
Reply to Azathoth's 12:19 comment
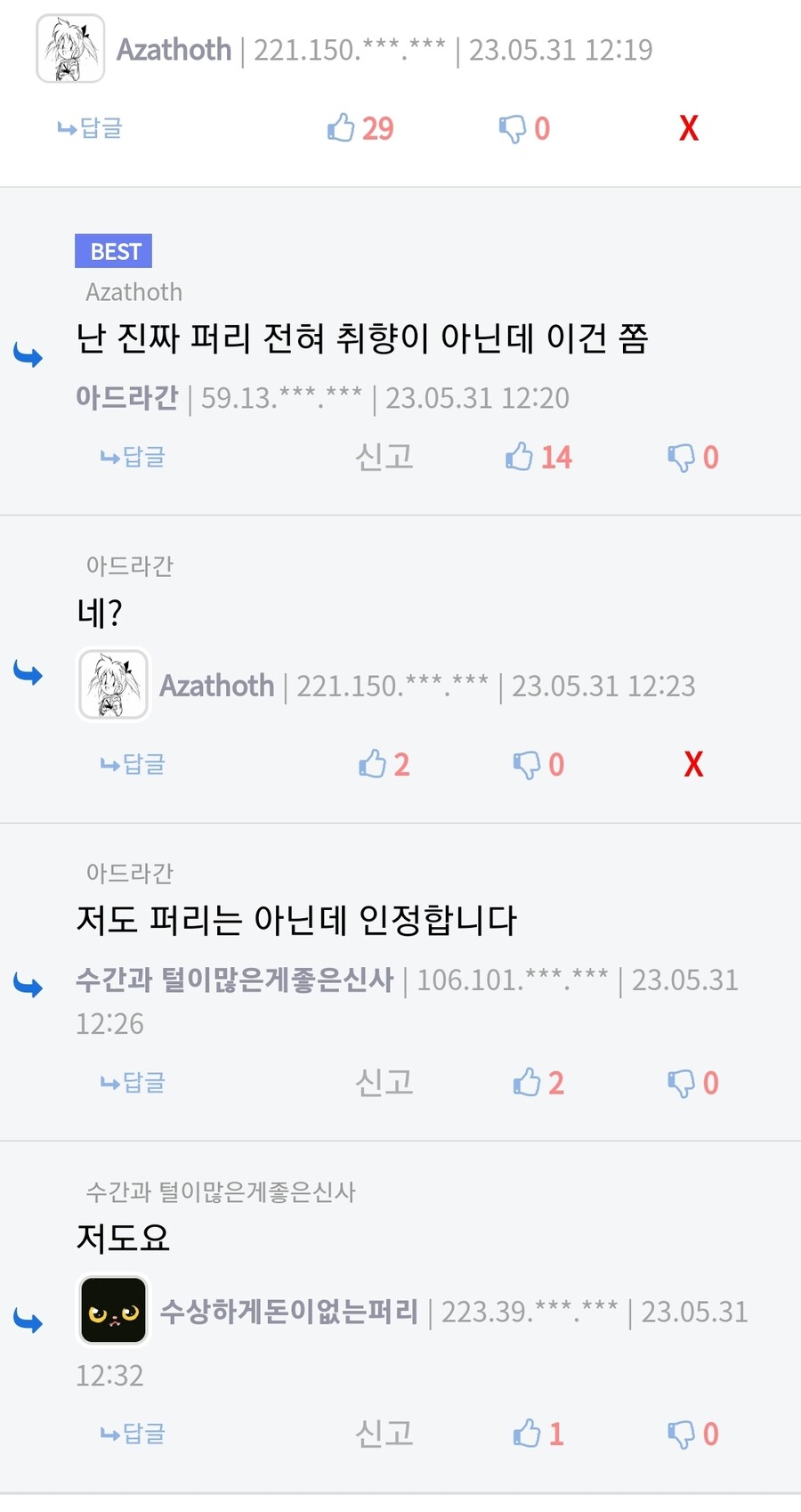point(90,128)
